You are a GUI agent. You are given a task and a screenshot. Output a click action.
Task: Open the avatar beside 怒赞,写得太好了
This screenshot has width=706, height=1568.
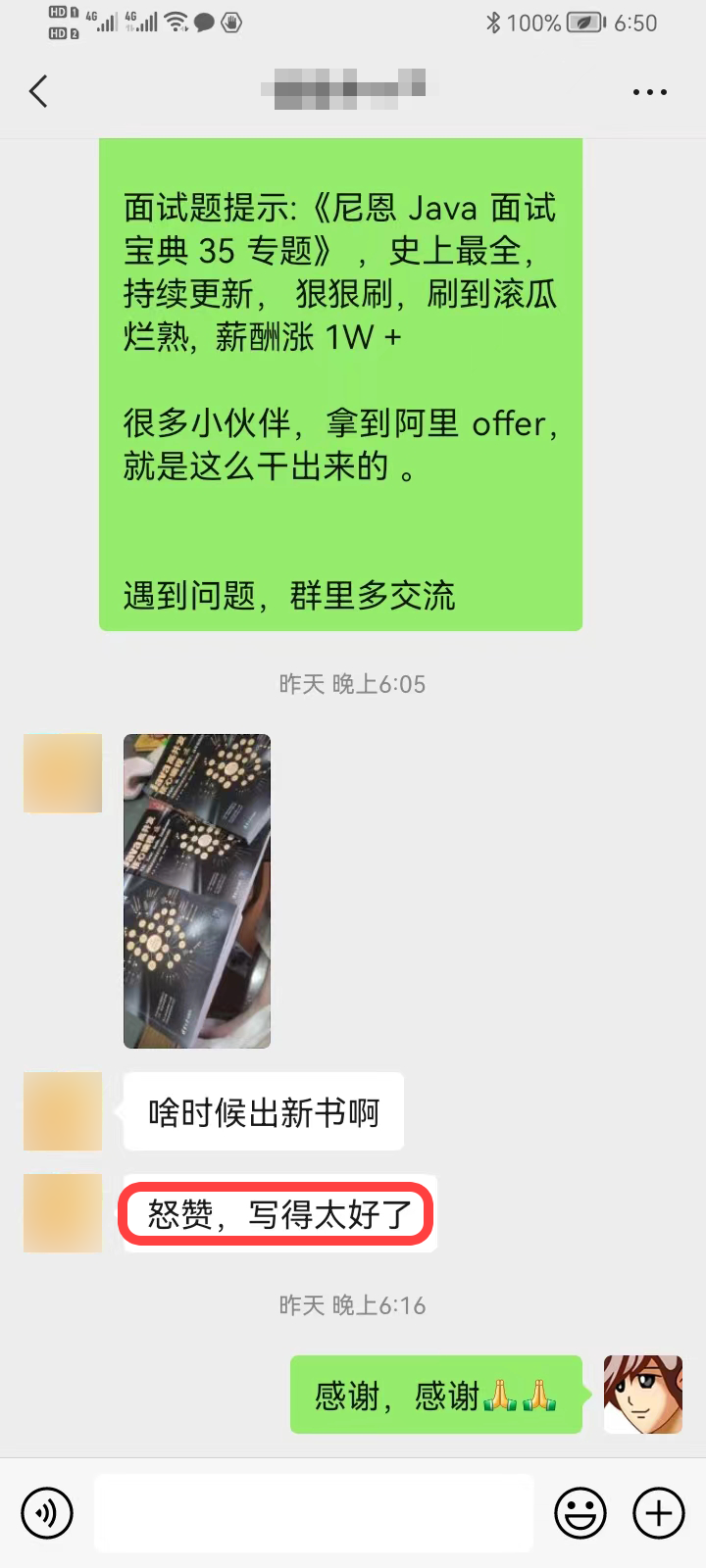63,1213
